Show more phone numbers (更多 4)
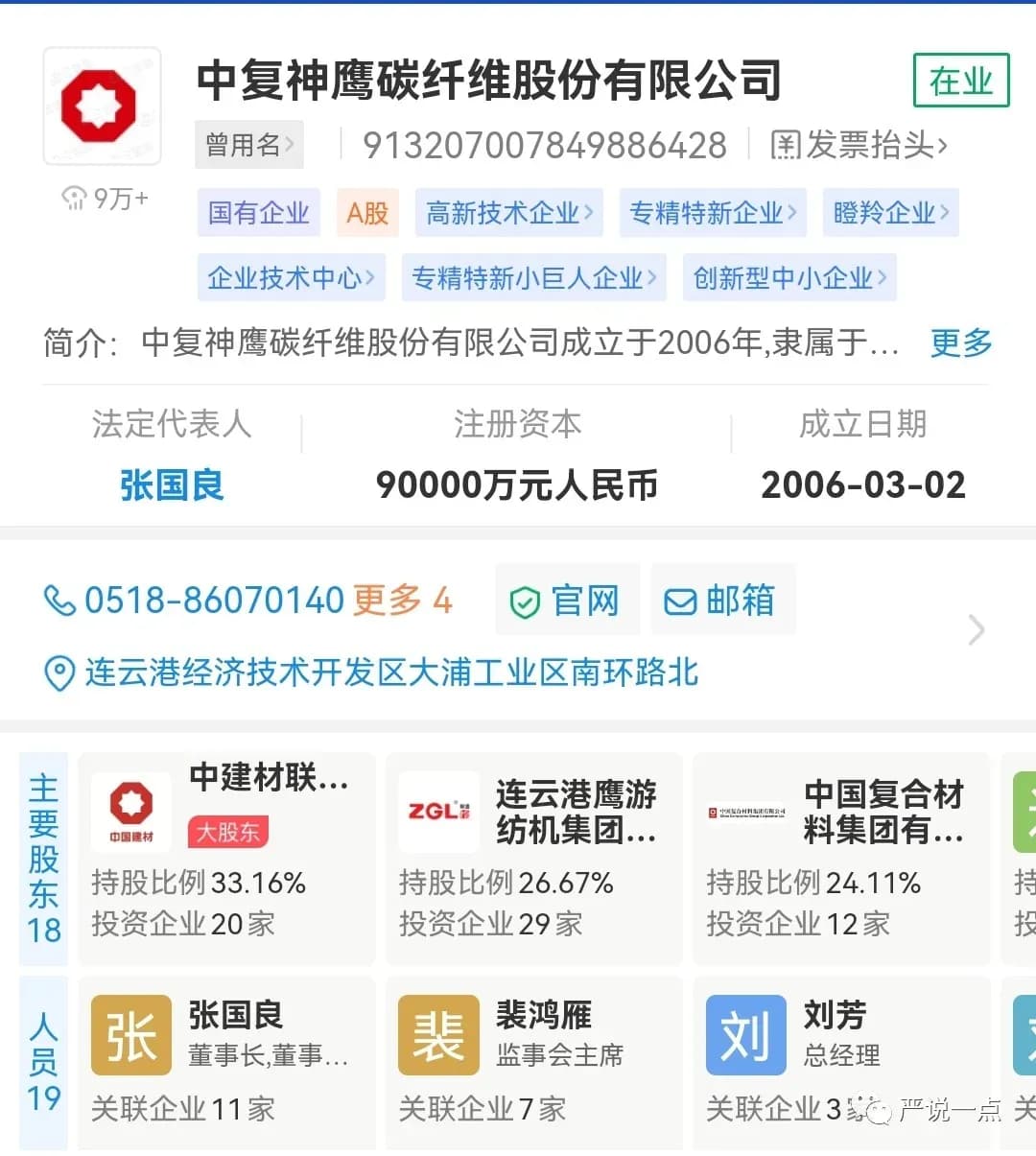 coord(402,601)
